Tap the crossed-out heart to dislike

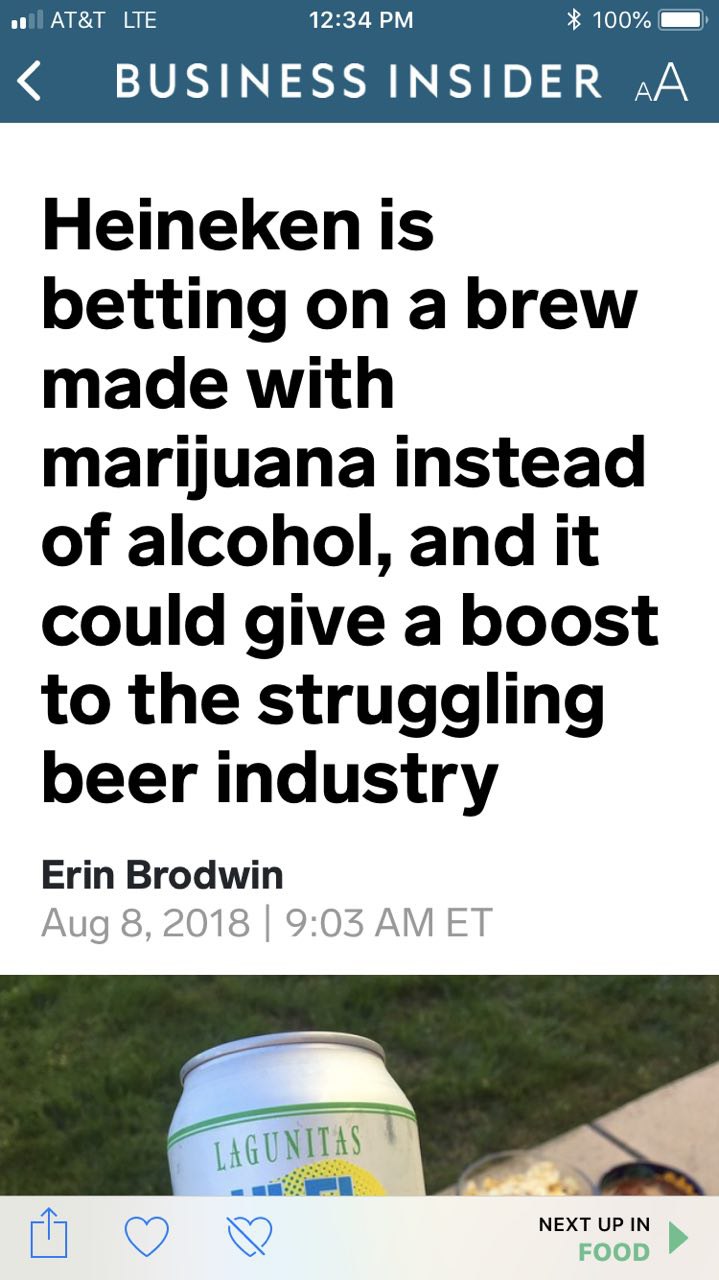249,1237
